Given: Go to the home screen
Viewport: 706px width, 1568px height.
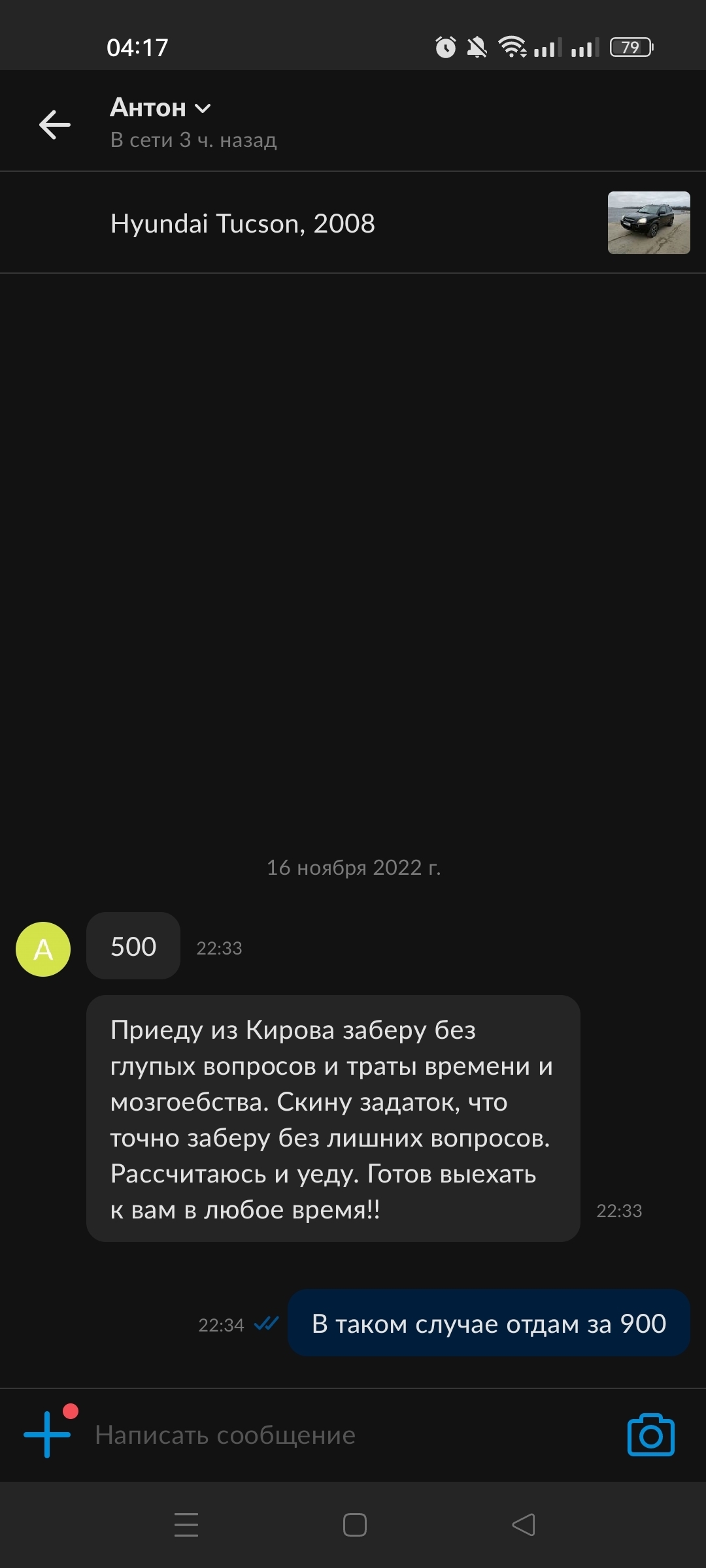Looking at the screenshot, I should (x=354, y=1525).
